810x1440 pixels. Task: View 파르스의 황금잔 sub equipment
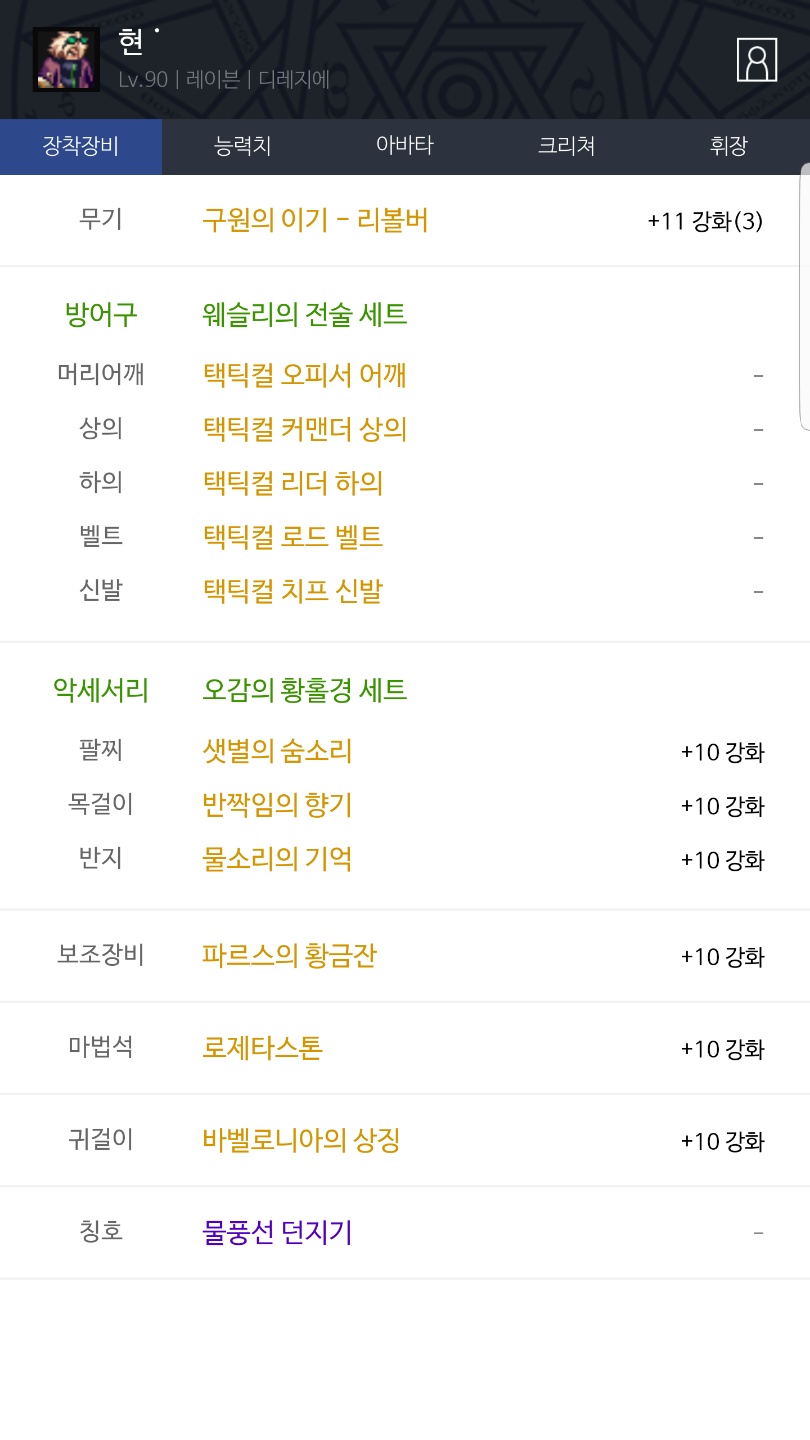point(289,956)
